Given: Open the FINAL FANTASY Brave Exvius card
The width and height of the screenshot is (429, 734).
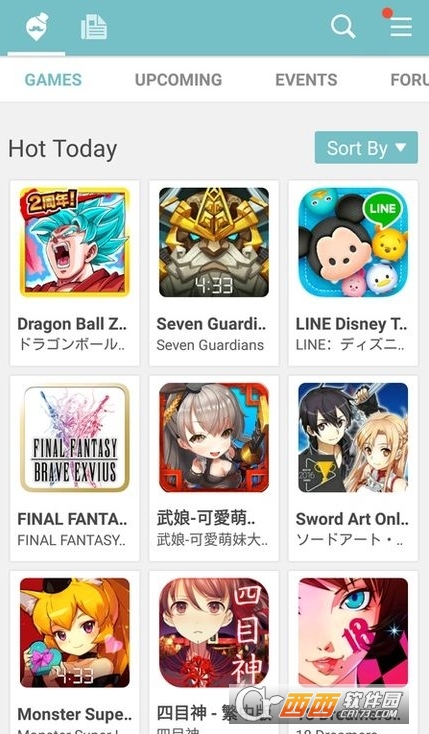Looking at the screenshot, I should point(74,468).
